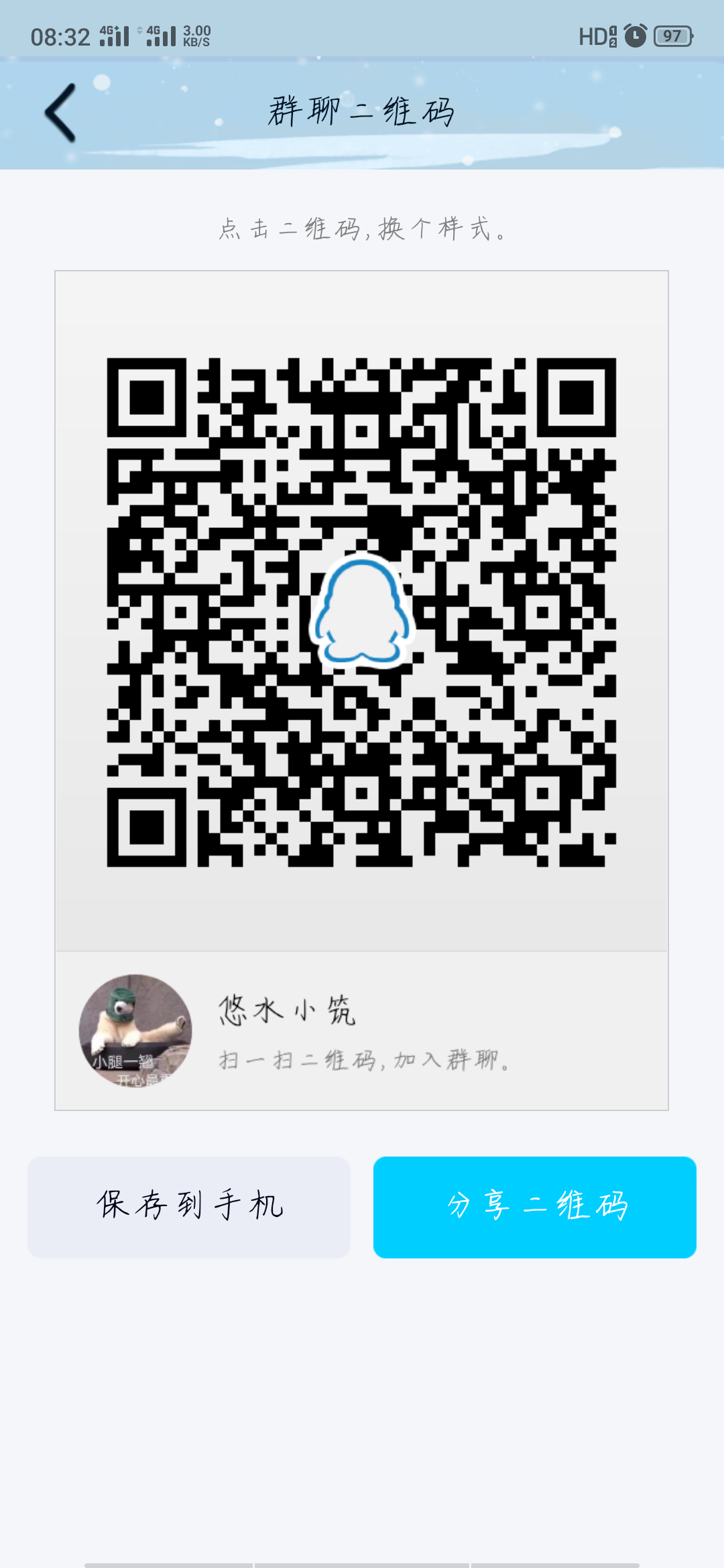Save the QR code with 保存到手机

(189, 1207)
